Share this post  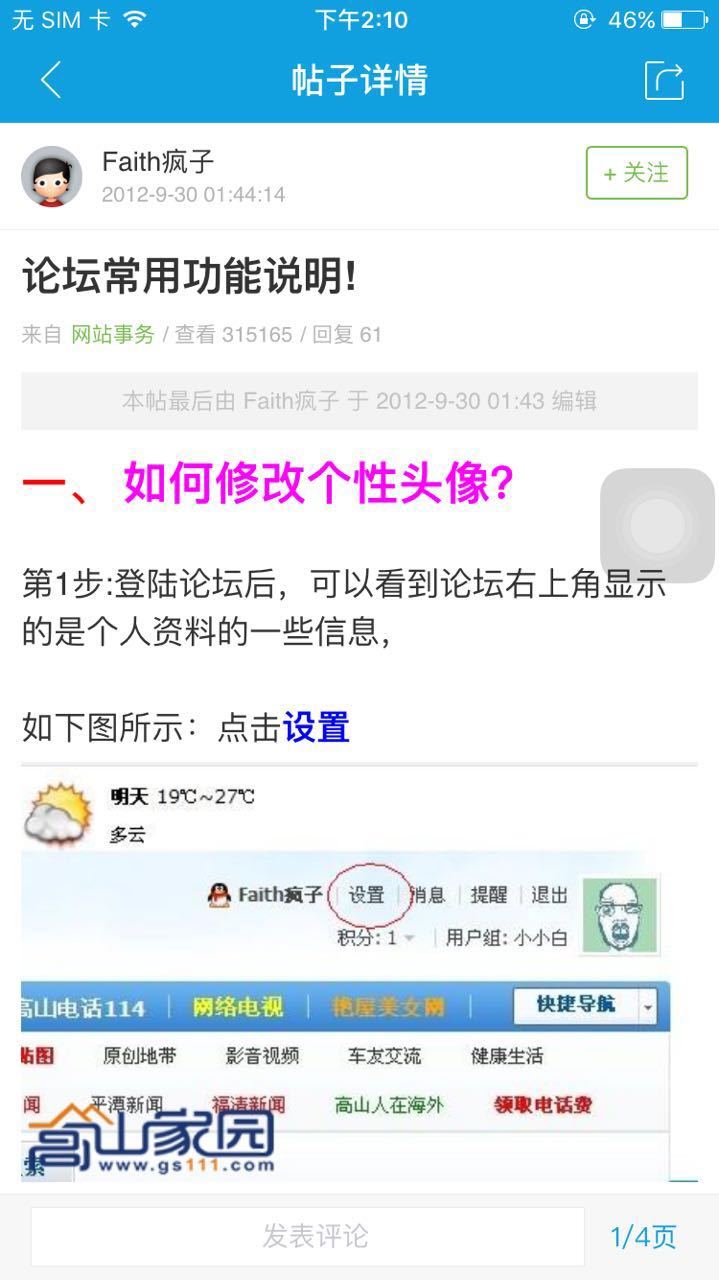pos(664,80)
